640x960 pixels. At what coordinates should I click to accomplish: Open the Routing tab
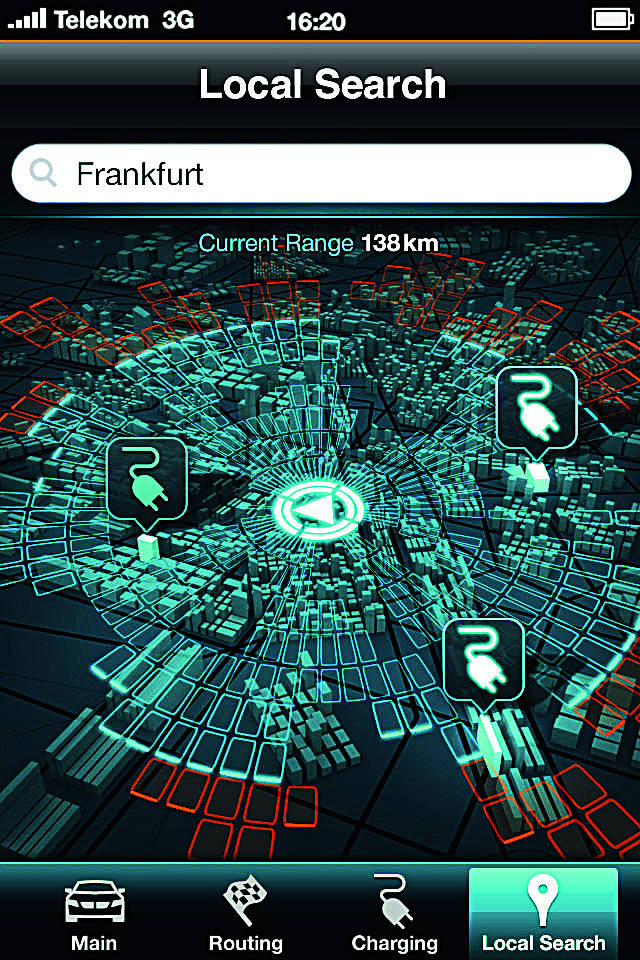[245, 913]
